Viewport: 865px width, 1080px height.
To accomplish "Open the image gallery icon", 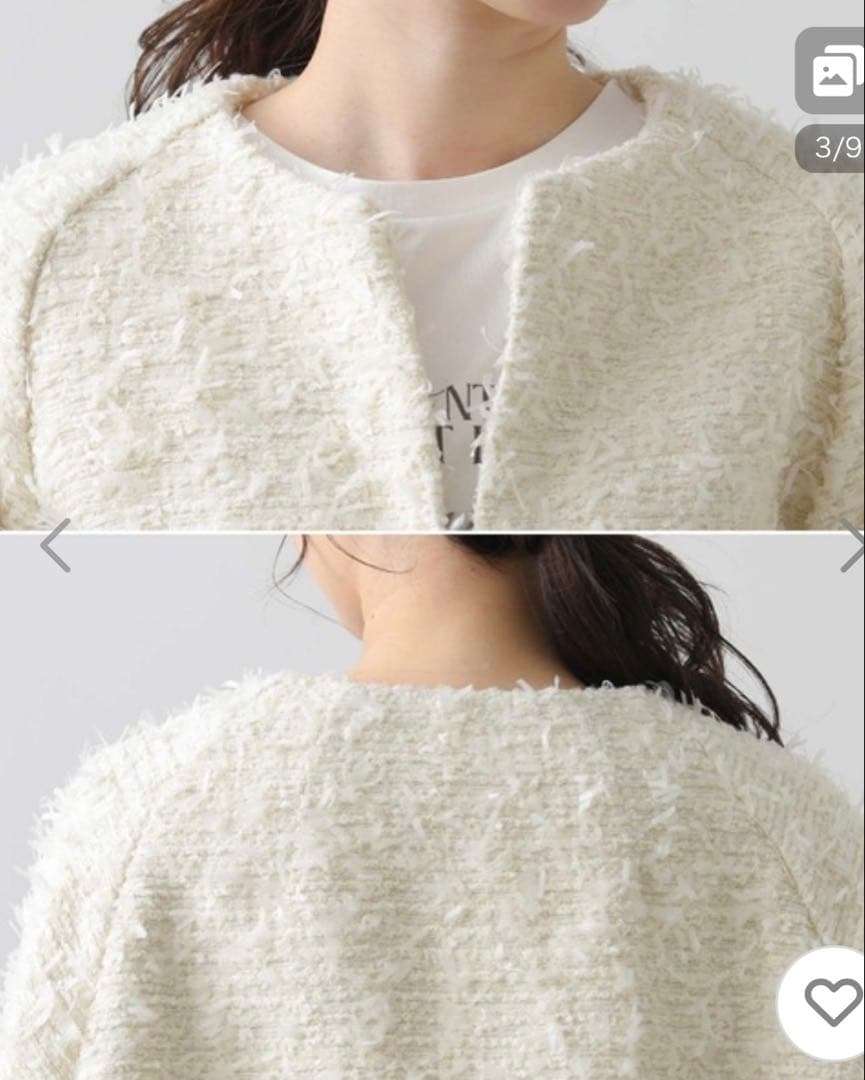I will tap(832, 71).
